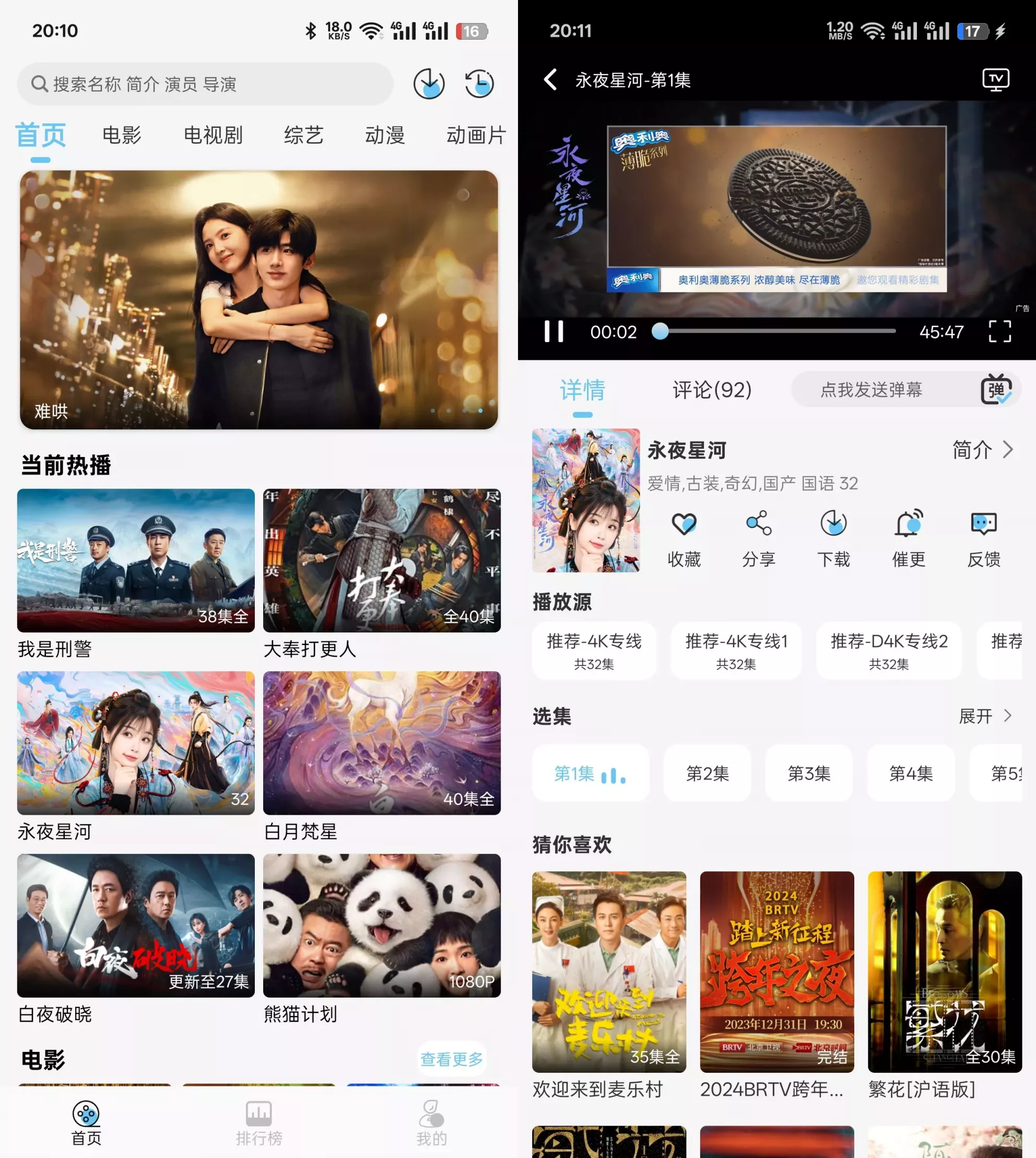Switch to the 综艺 tab
The image size is (1036, 1158).
(x=303, y=135)
